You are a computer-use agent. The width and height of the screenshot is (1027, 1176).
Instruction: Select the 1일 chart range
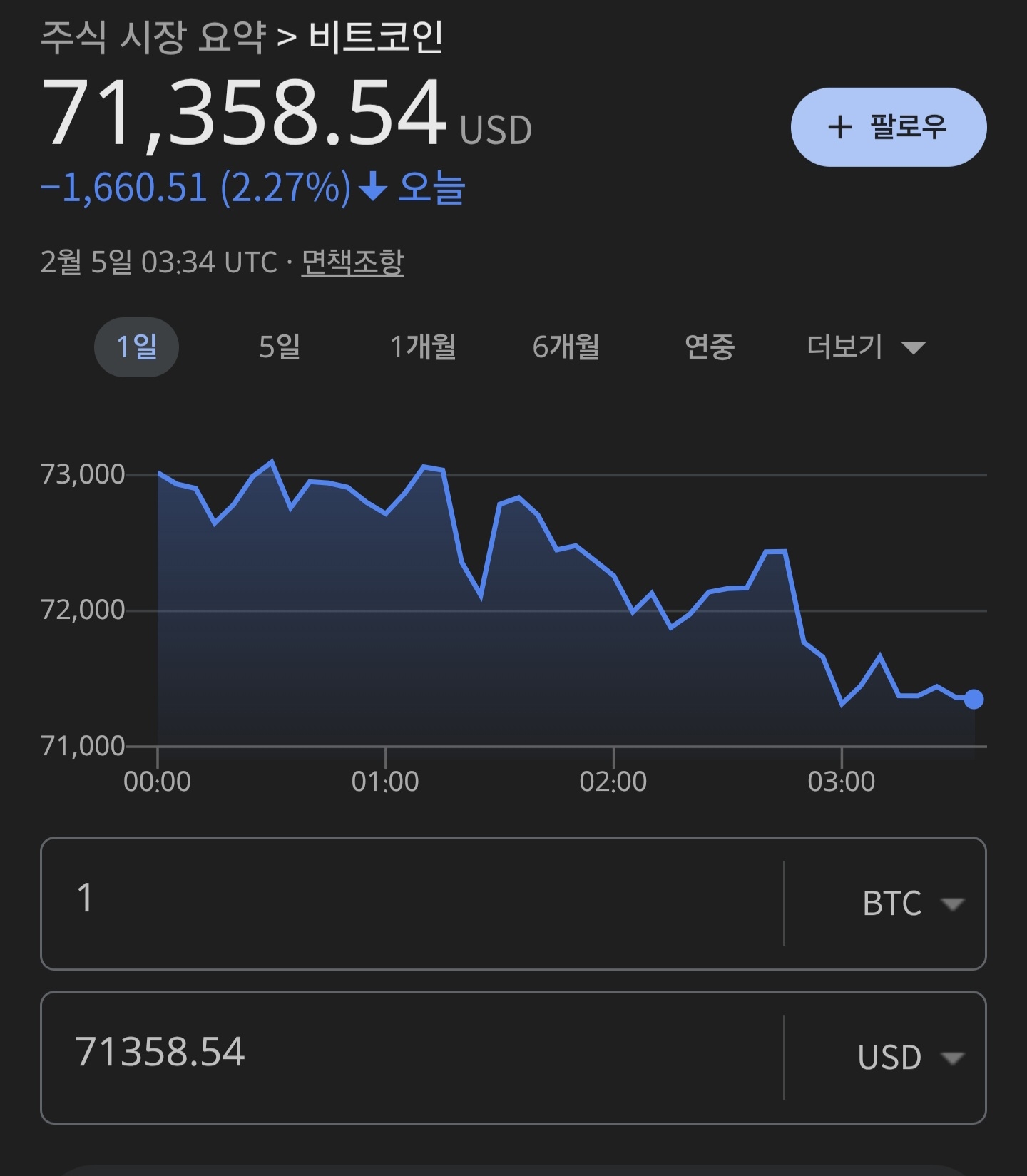click(136, 347)
